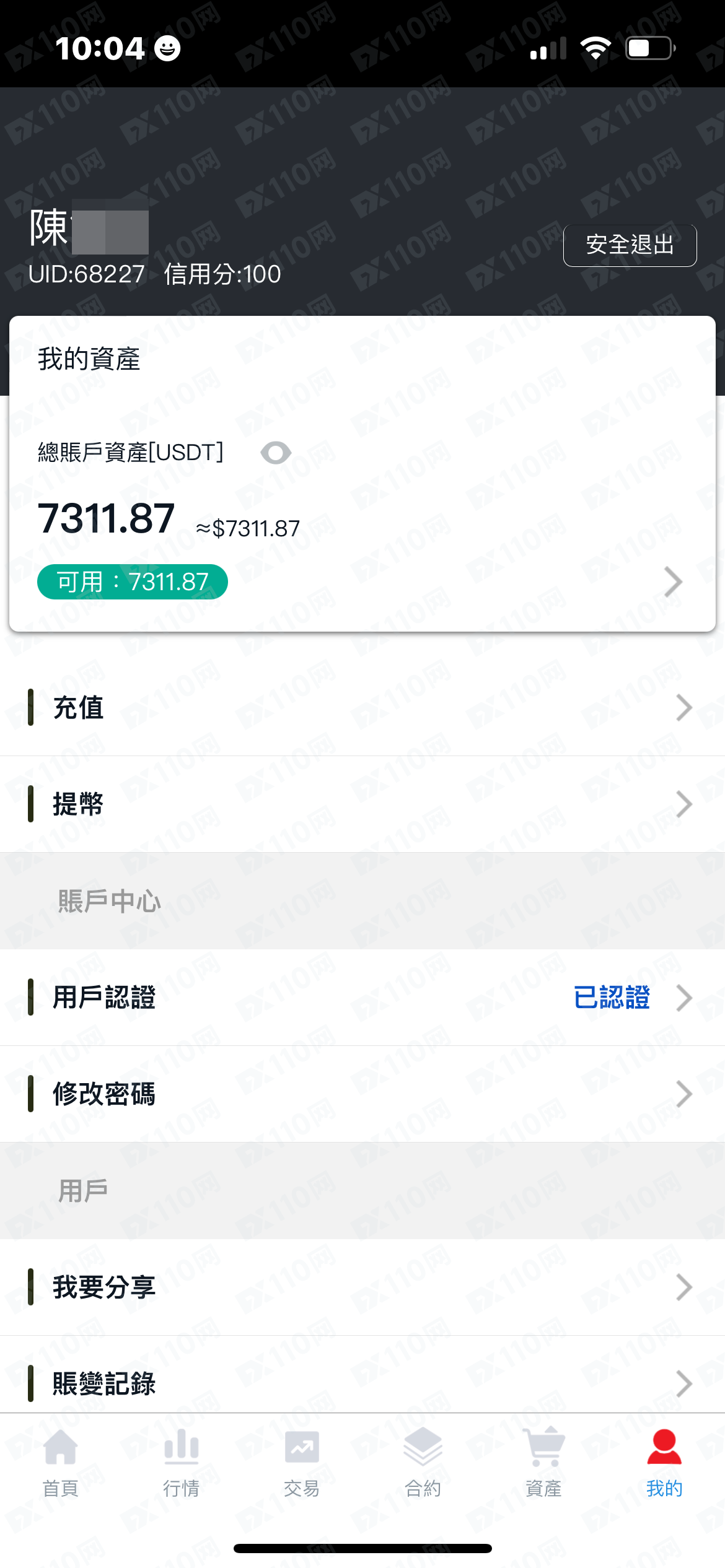Open 用戶認證 verification settings
Screen dimensions: 725x1568
pyautogui.click(x=362, y=997)
